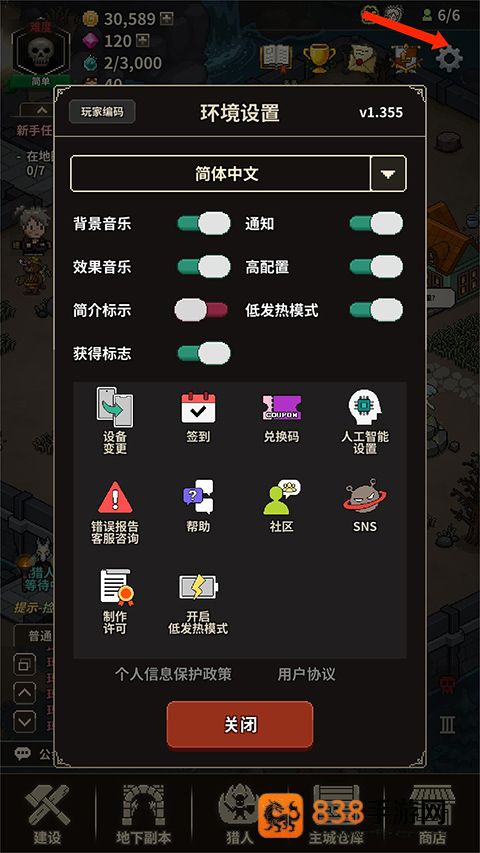Screen dimensions: 480x853
Task: Open 设备变更 device change
Action: pos(115,420)
